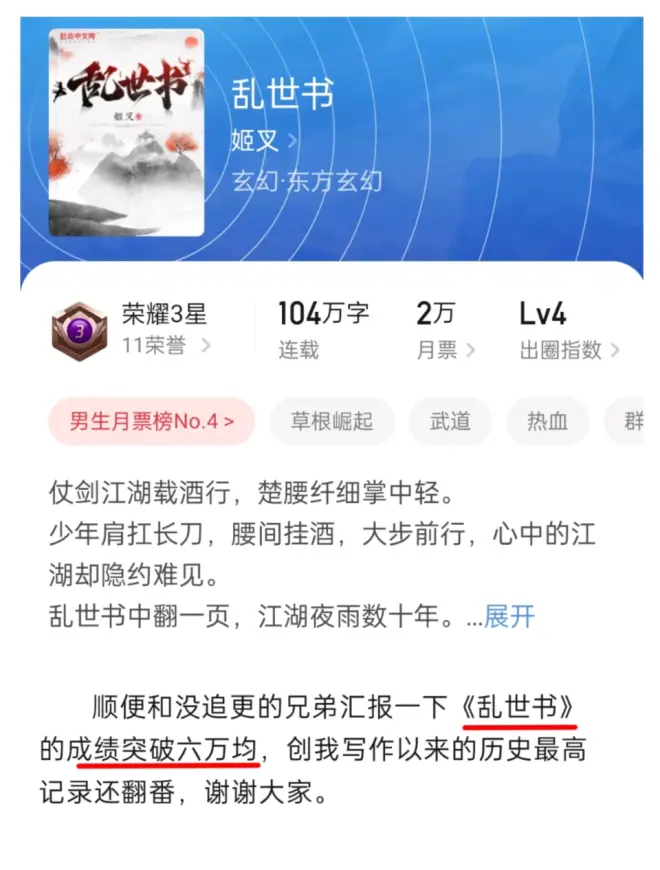Viewport: 660px width, 870px height.
Task: Open the 乱世书 book cover
Action: 126,131
